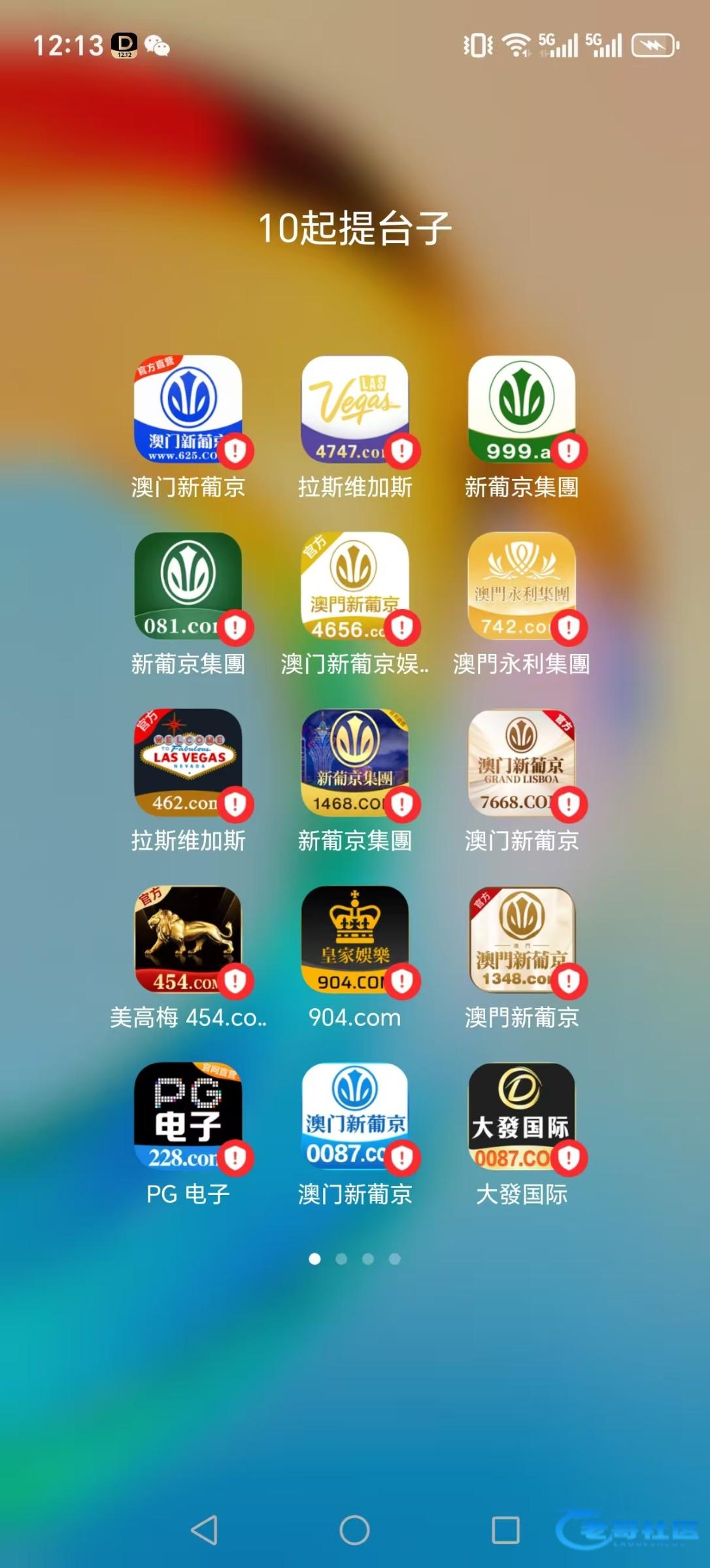710x1568 pixels.
Task: Launch the 4747.com 拉斯维加斯 app
Action: tap(354, 409)
